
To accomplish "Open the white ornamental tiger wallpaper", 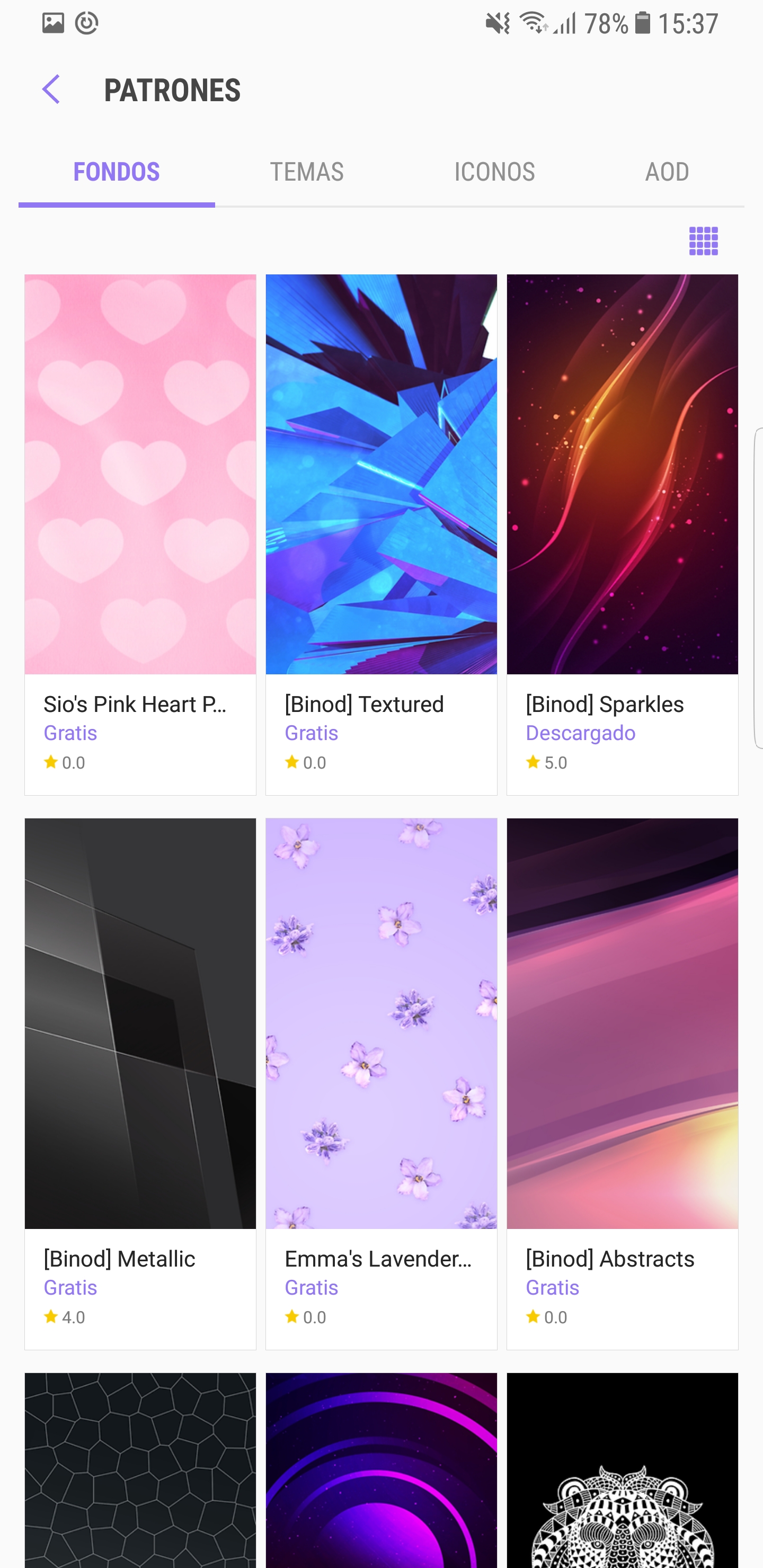I will (x=623, y=1470).
